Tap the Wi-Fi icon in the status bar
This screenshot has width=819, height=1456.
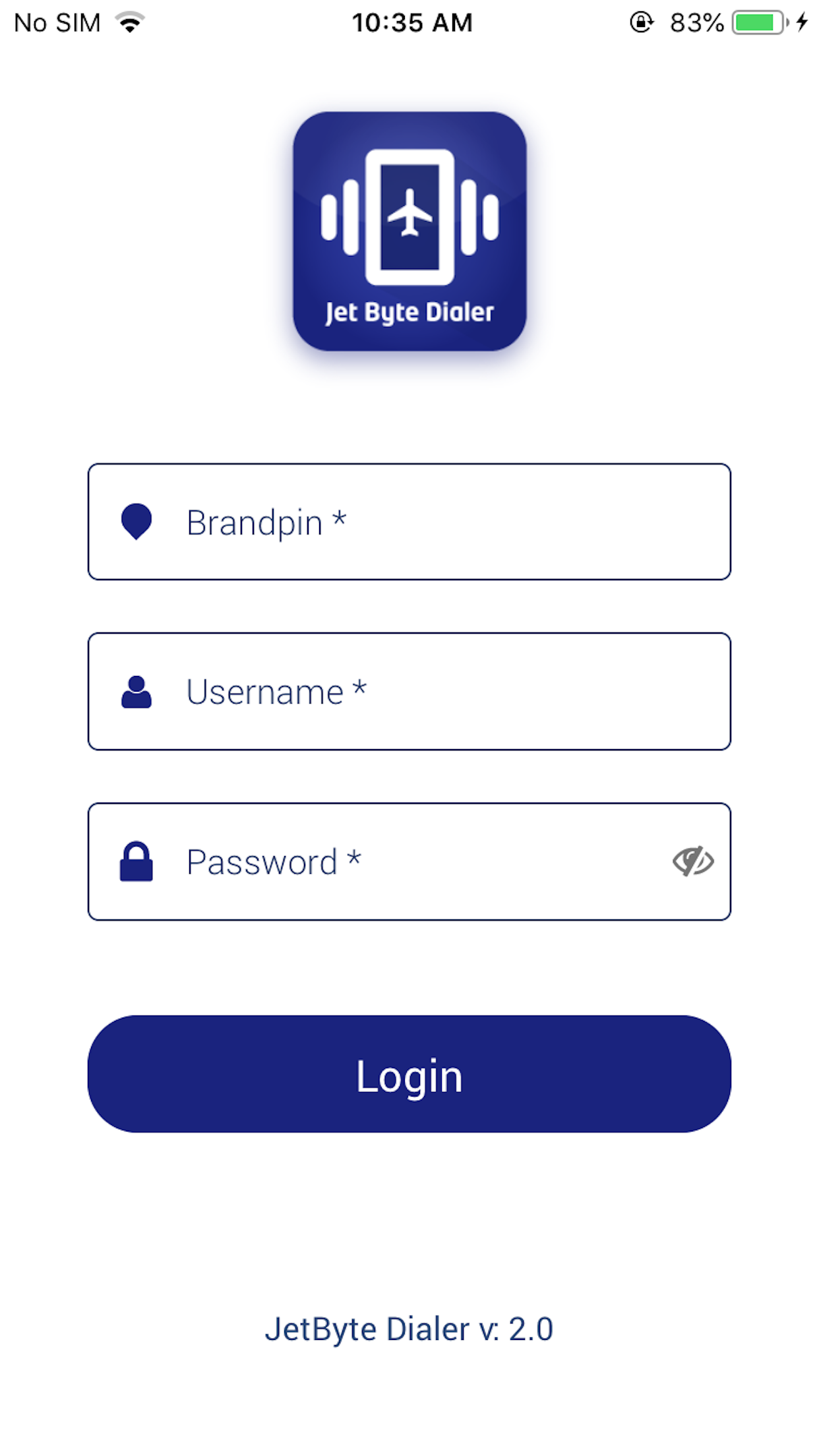coord(130,22)
